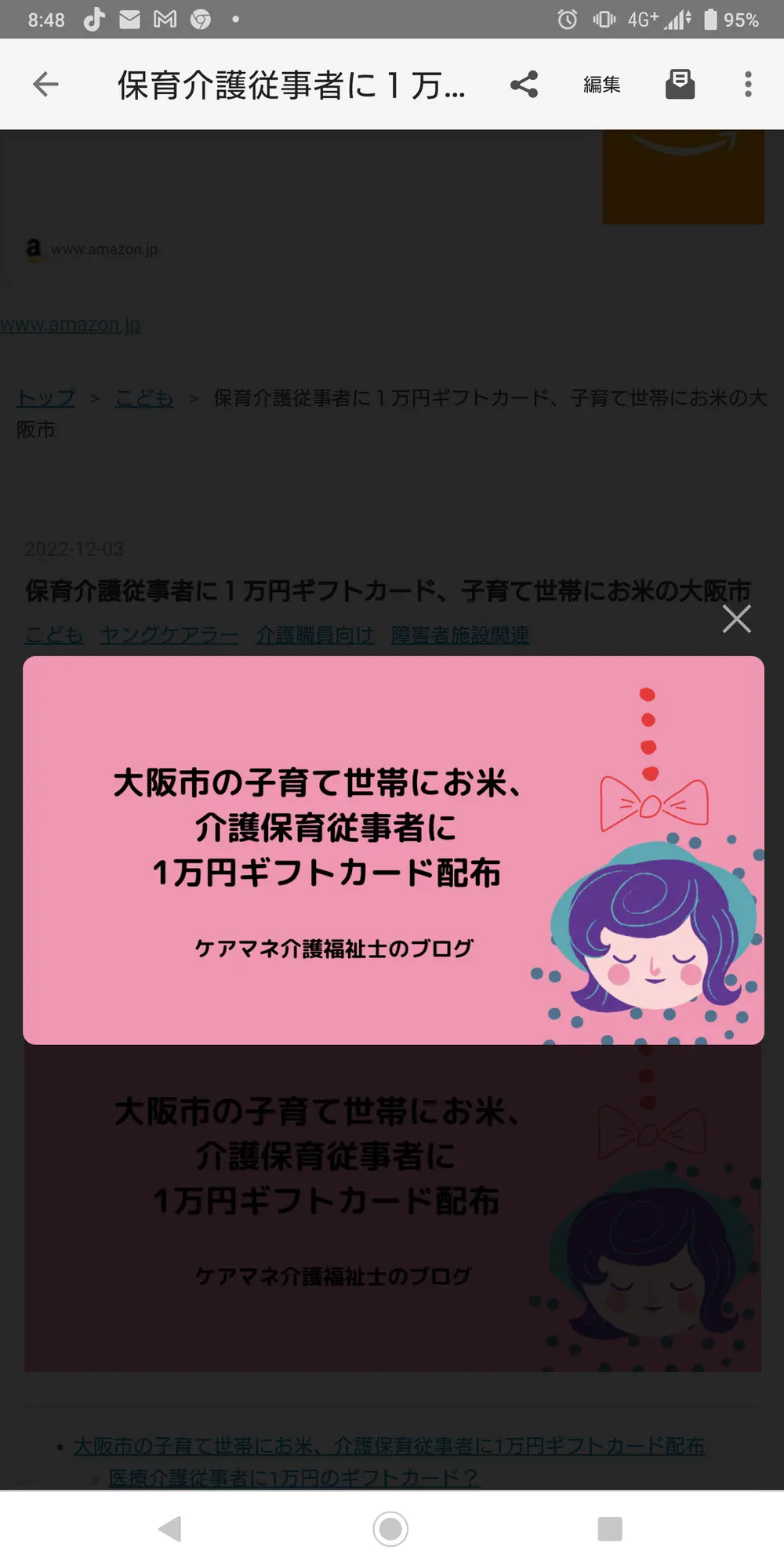784x1568 pixels.
Task: Open the overflow menu
Action: pyautogui.click(x=748, y=84)
